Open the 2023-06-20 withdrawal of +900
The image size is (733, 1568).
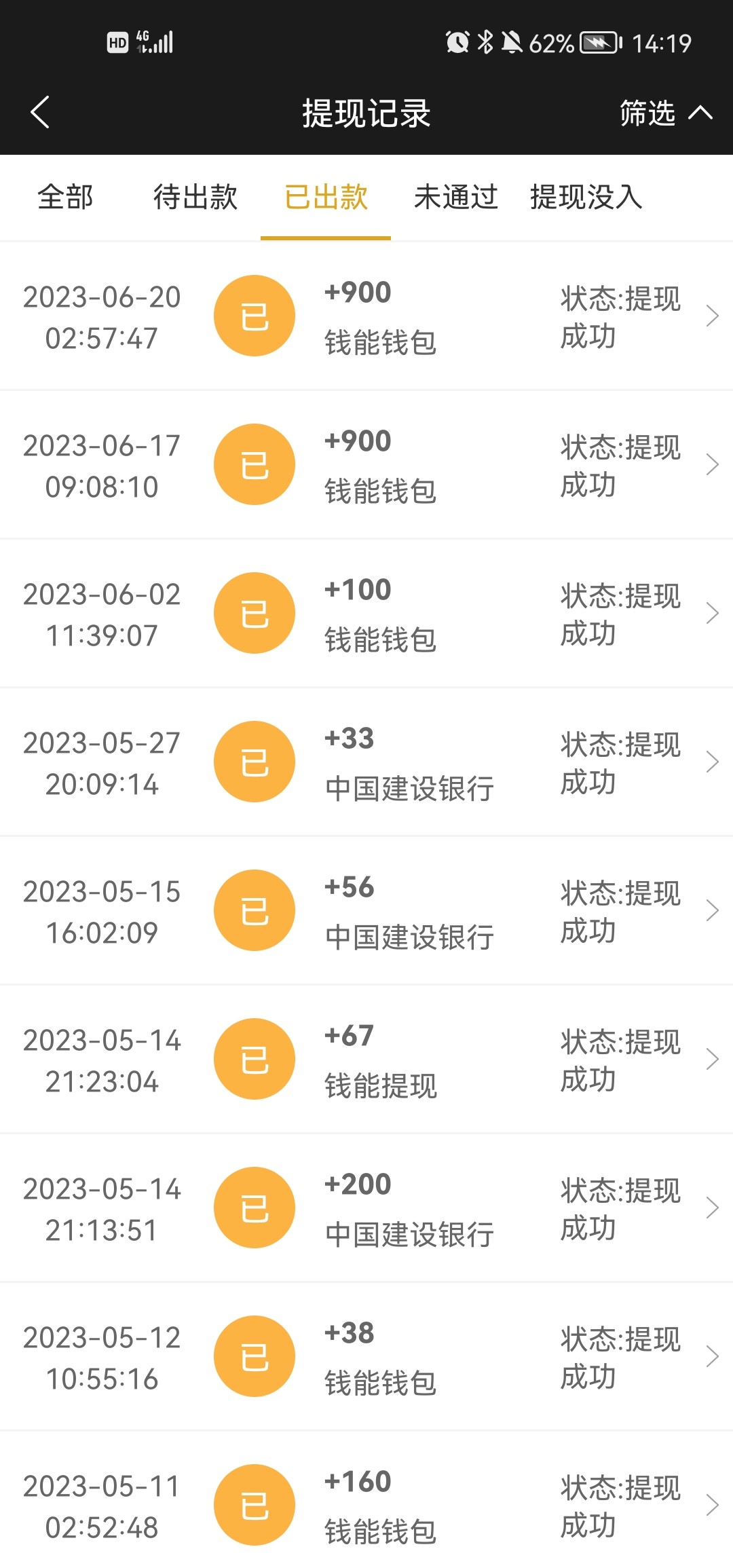pyautogui.click(x=366, y=316)
